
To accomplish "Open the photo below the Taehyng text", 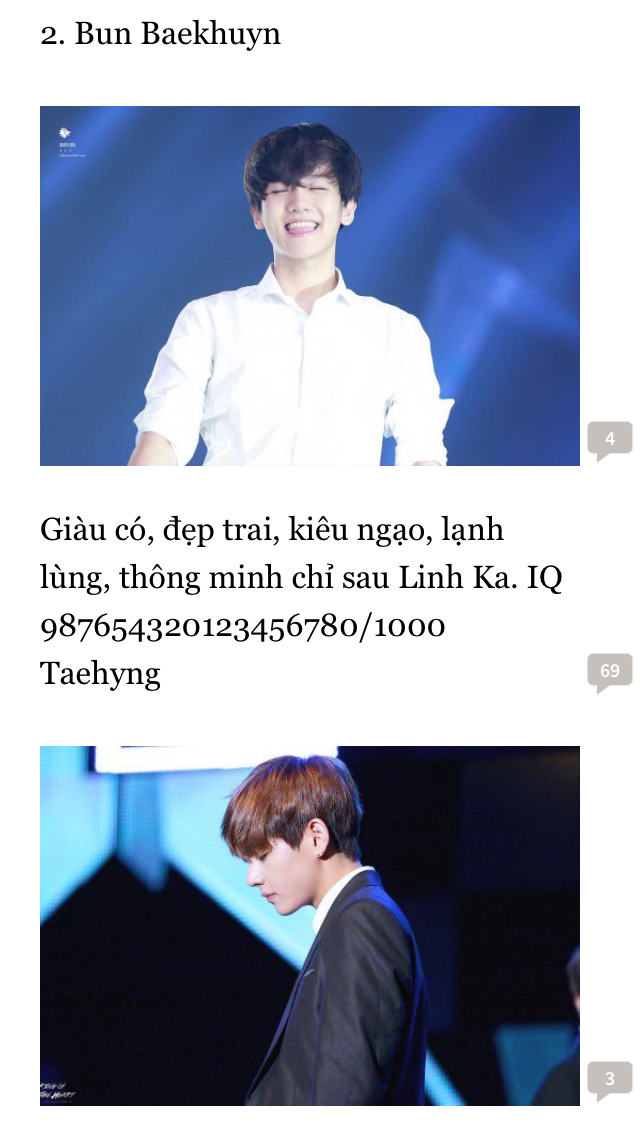I will pos(310,925).
